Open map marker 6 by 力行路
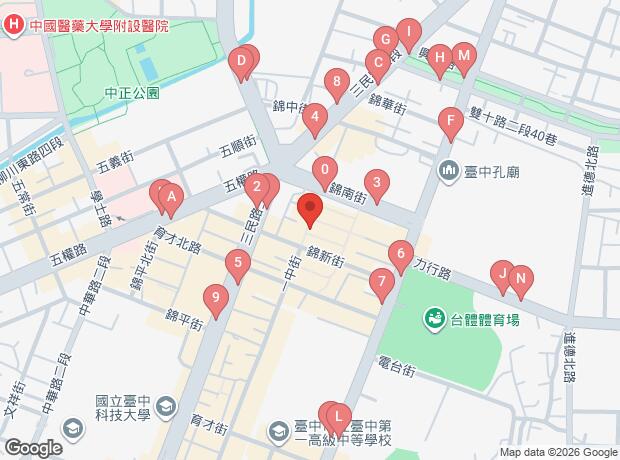 click(x=401, y=258)
